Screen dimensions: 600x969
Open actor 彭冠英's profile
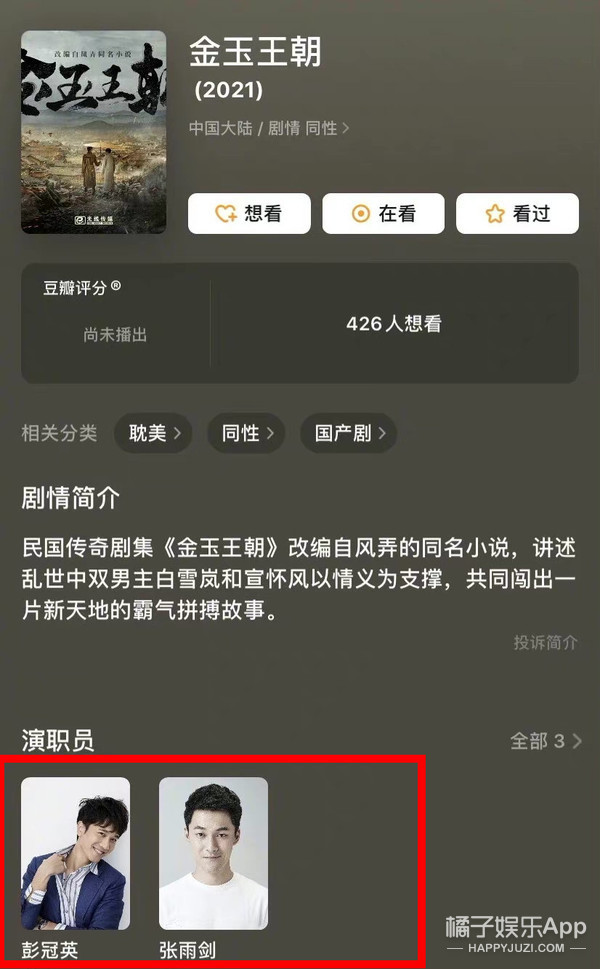tap(76, 853)
